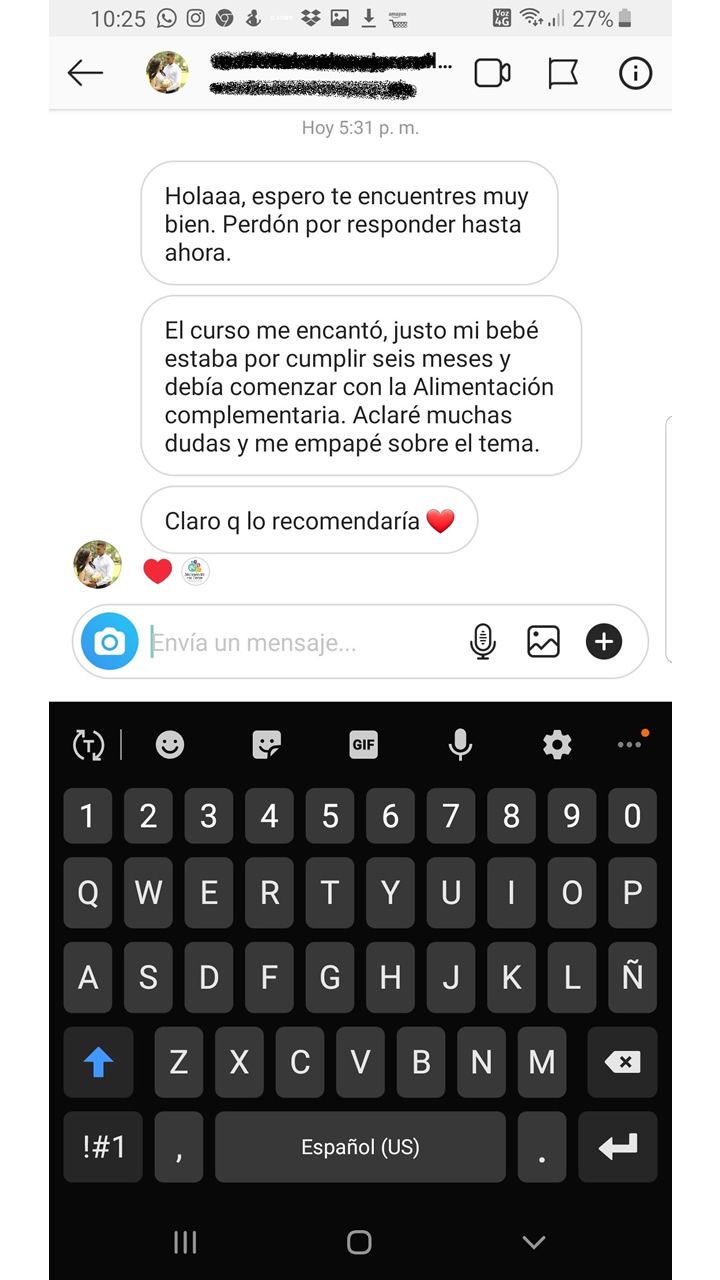Open more message options with the plus icon

tap(603, 641)
